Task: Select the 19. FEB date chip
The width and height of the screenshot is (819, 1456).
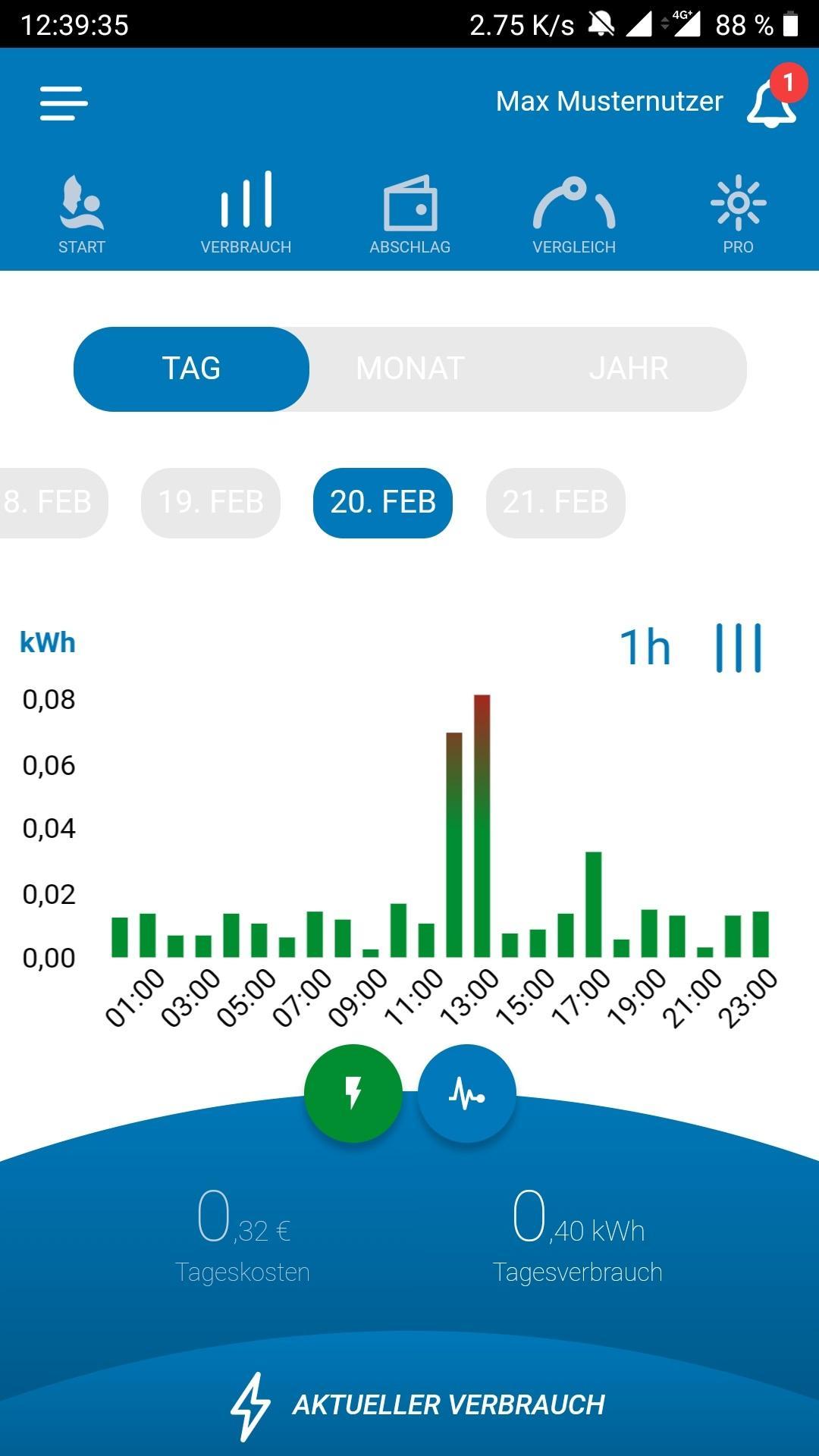Action: [x=211, y=503]
